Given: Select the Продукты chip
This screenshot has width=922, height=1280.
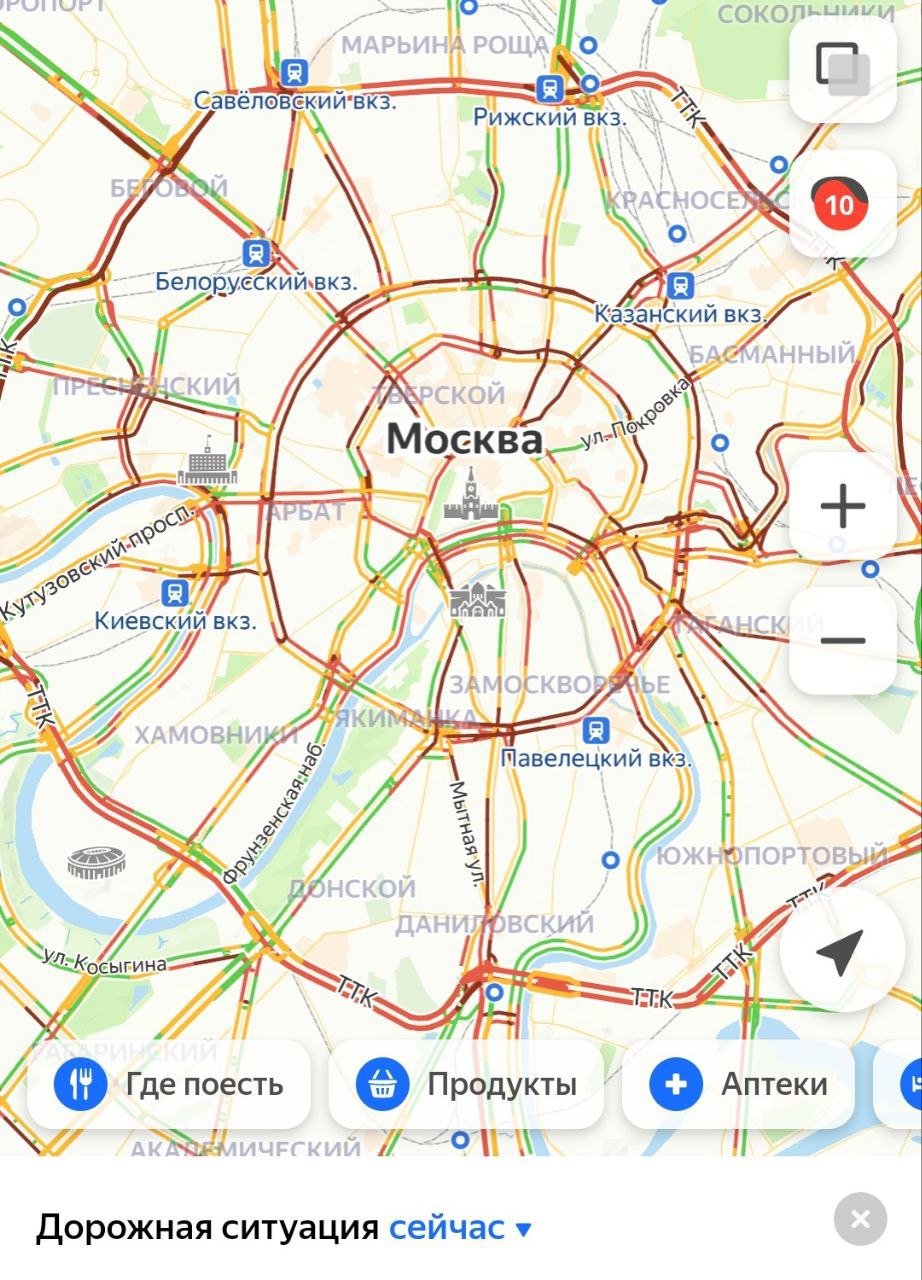Looking at the screenshot, I should tap(466, 1084).
